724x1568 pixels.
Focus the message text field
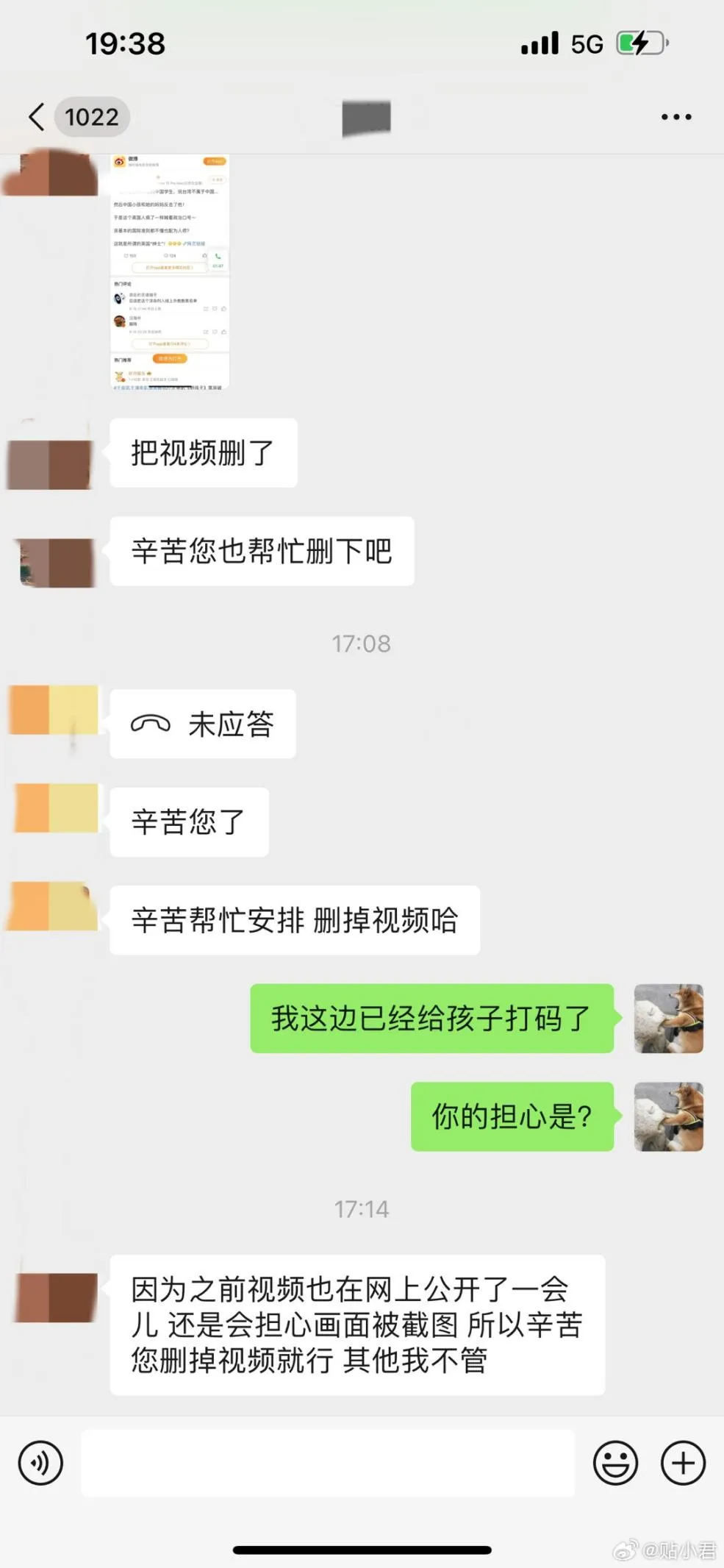(328, 1463)
